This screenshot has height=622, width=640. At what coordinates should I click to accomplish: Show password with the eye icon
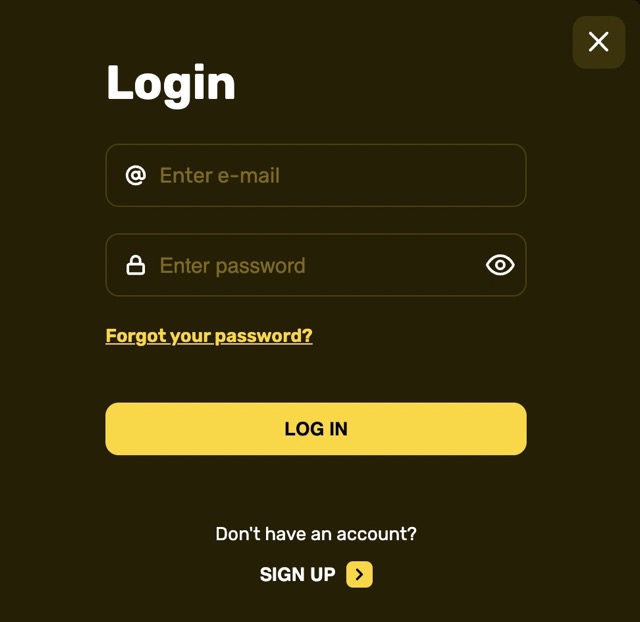(x=500, y=265)
